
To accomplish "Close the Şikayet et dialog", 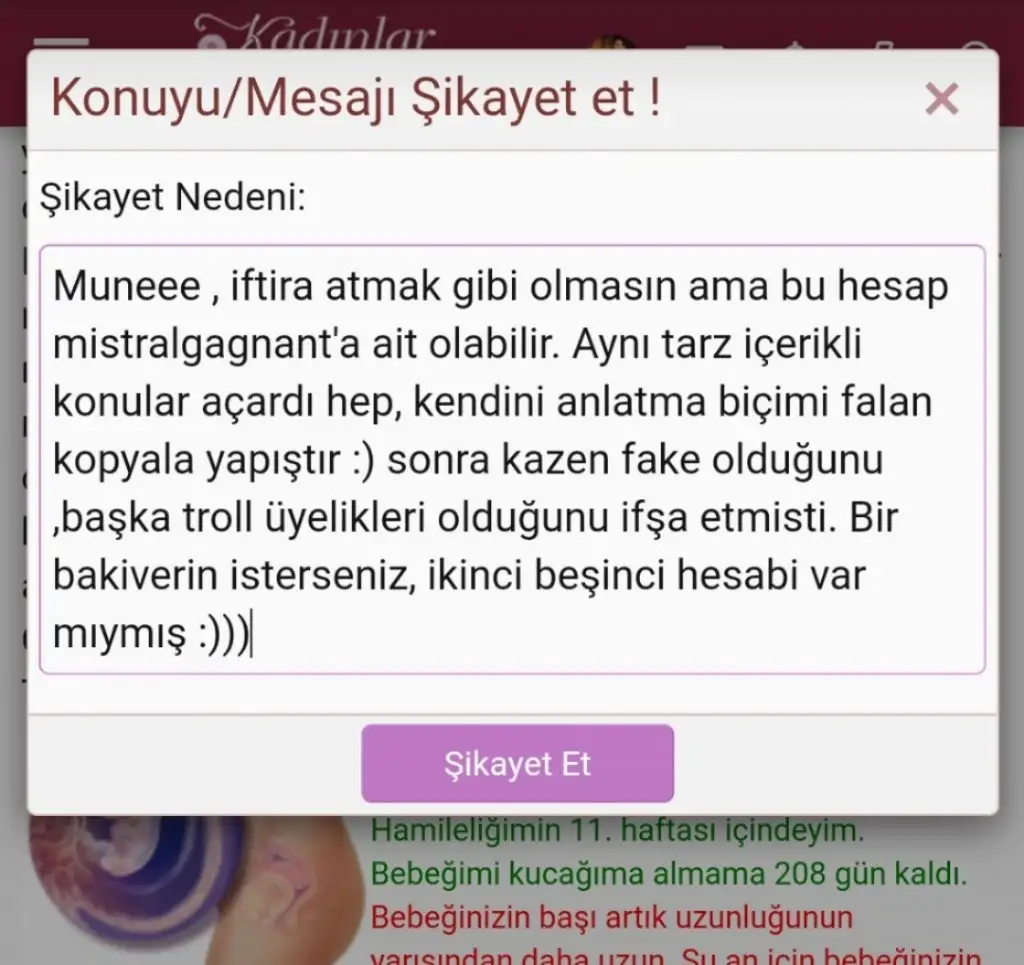I will coord(942,99).
